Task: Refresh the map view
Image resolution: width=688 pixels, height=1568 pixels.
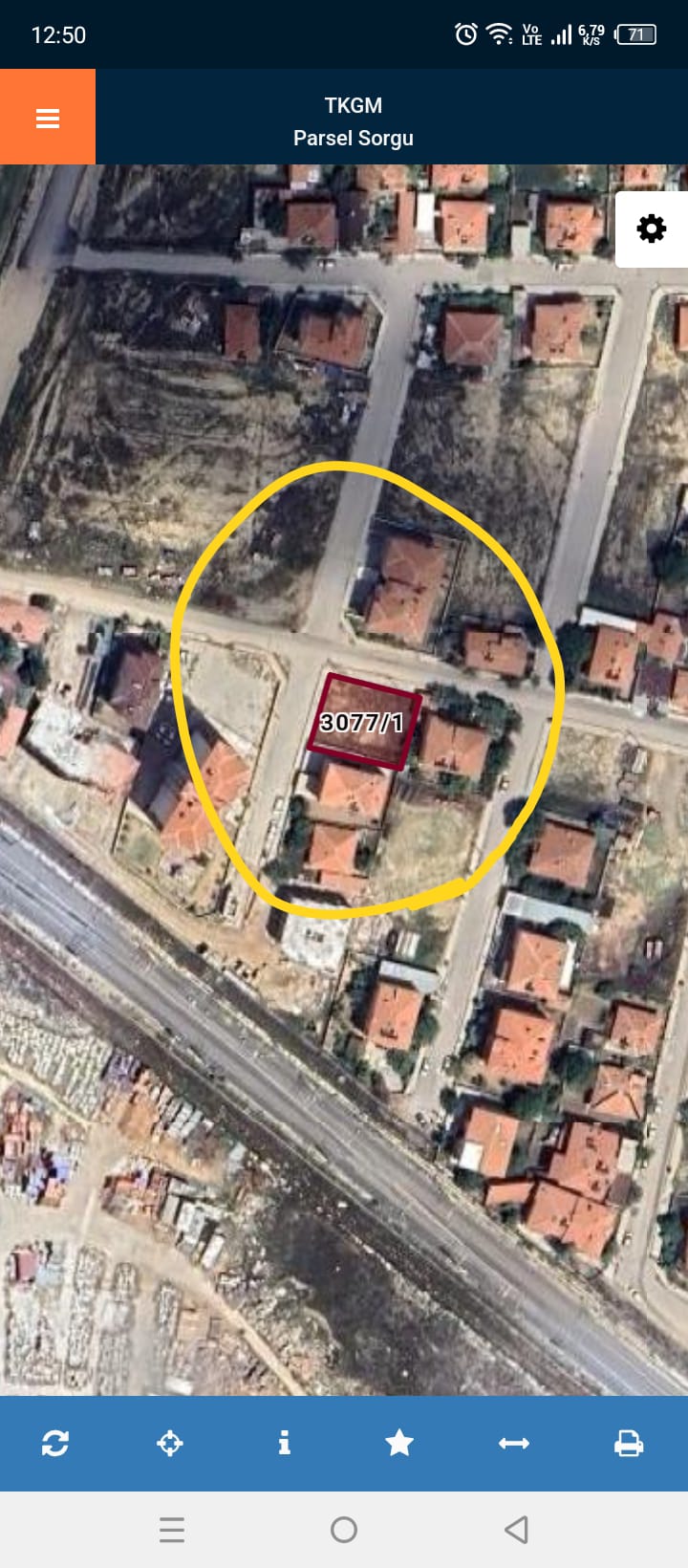Action: tap(56, 1445)
